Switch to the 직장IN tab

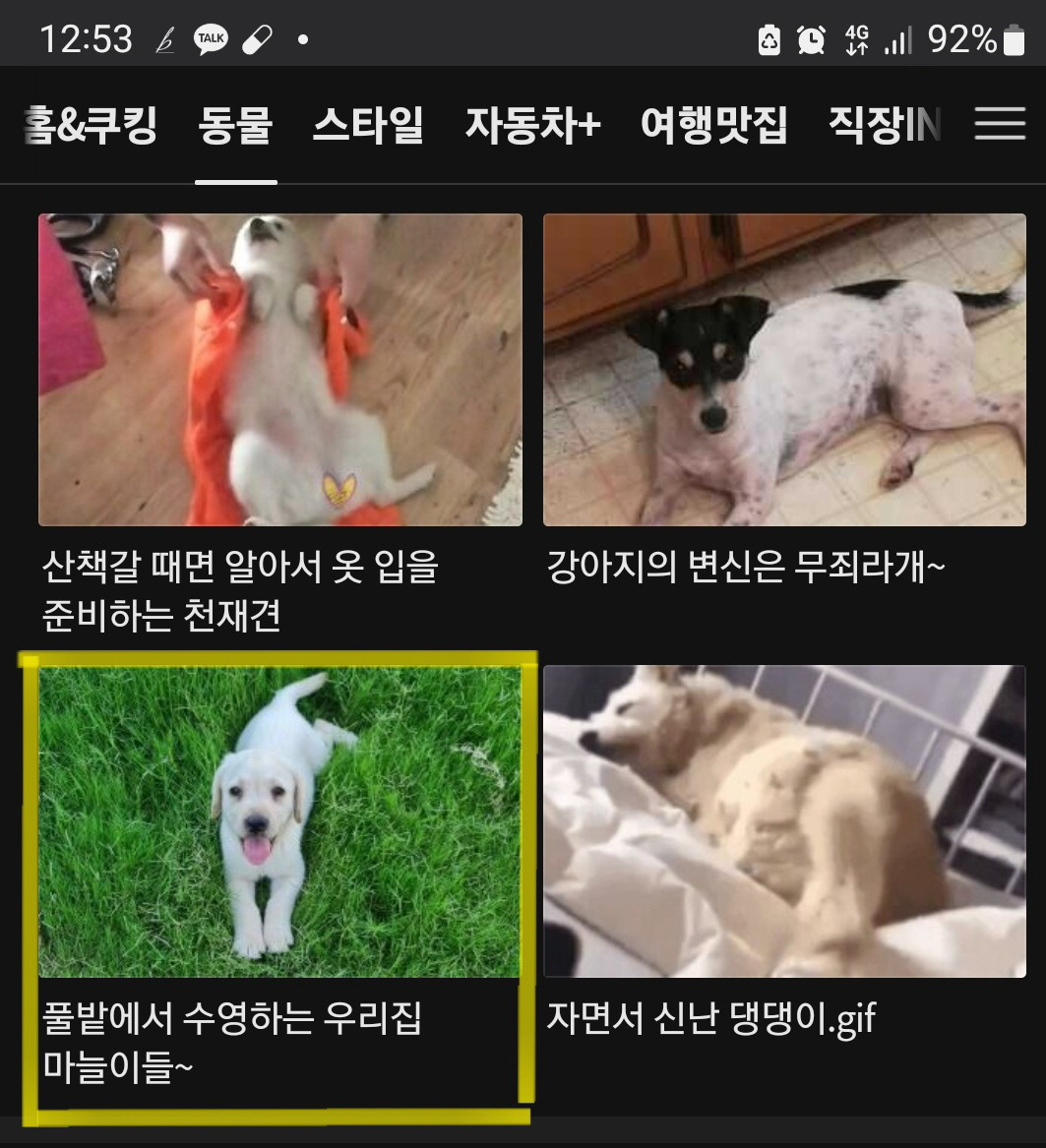coord(885,125)
